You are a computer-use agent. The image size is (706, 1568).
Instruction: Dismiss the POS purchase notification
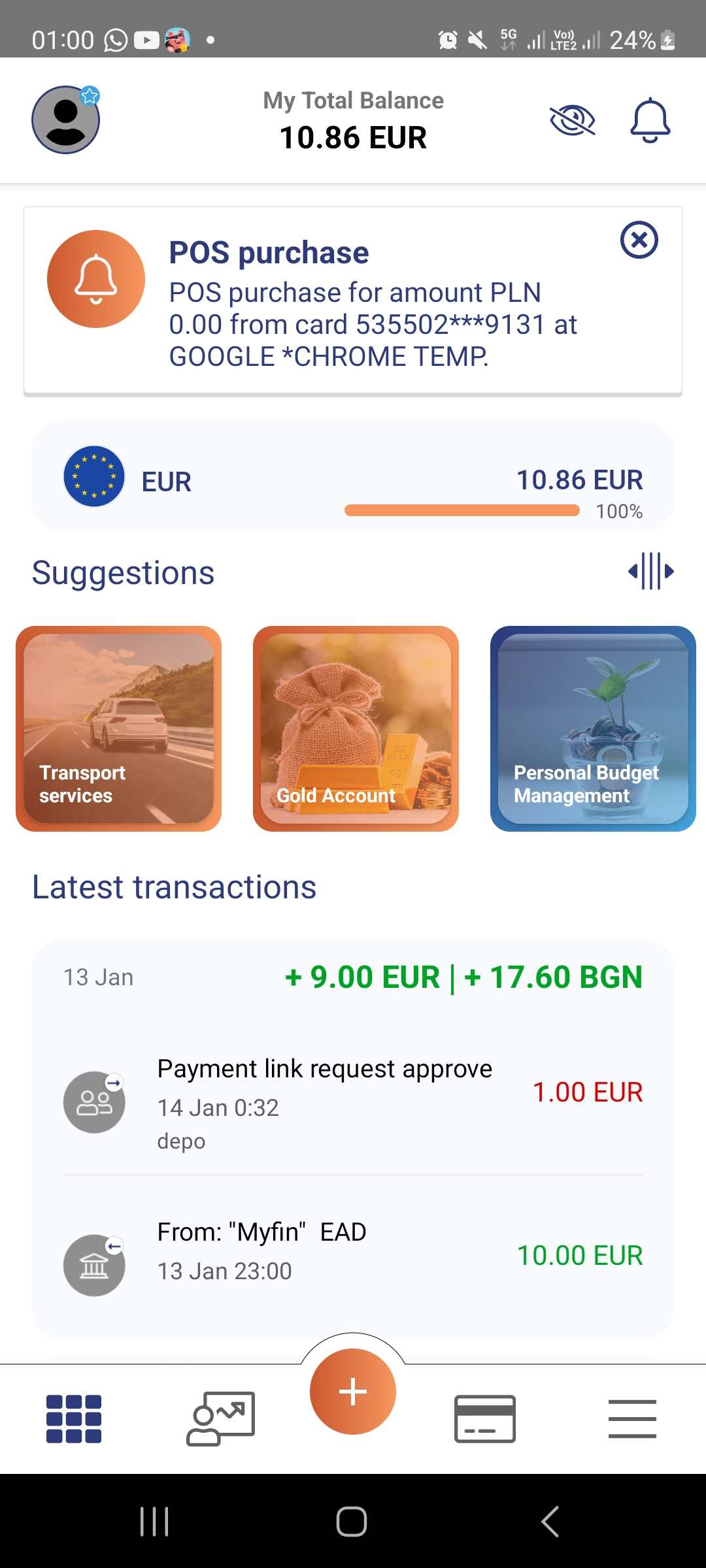click(x=639, y=240)
